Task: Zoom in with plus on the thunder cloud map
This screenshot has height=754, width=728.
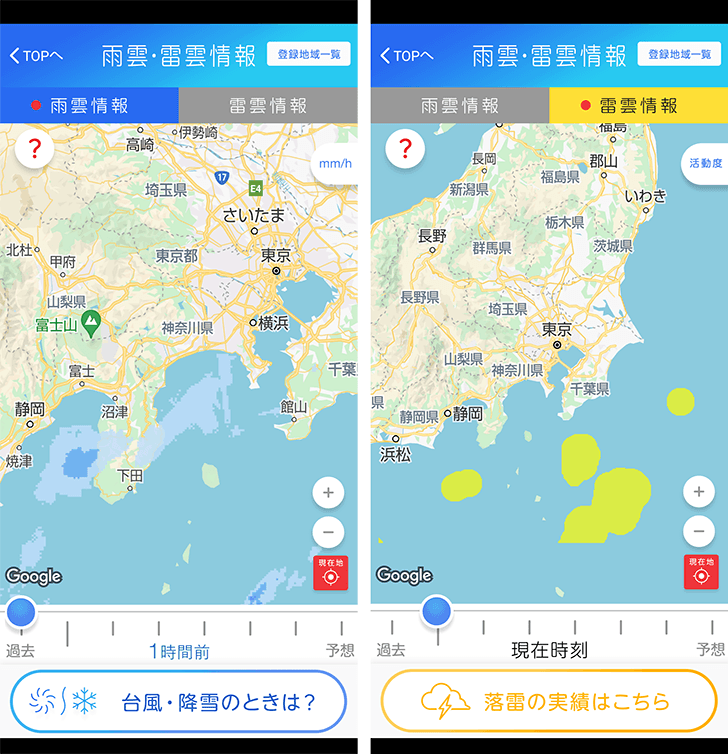Action: click(x=699, y=492)
